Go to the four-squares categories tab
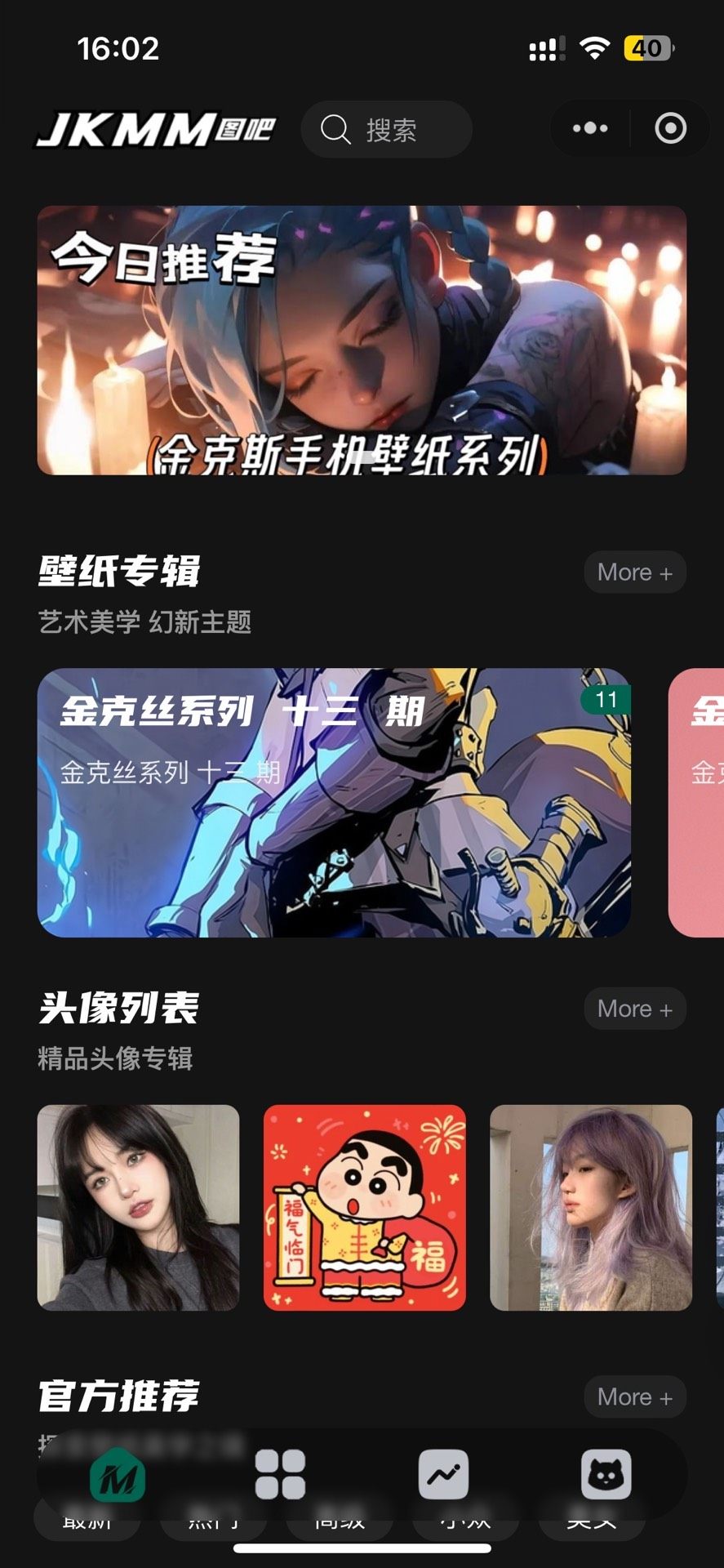Screen dimensions: 724x1568 (x=280, y=1475)
